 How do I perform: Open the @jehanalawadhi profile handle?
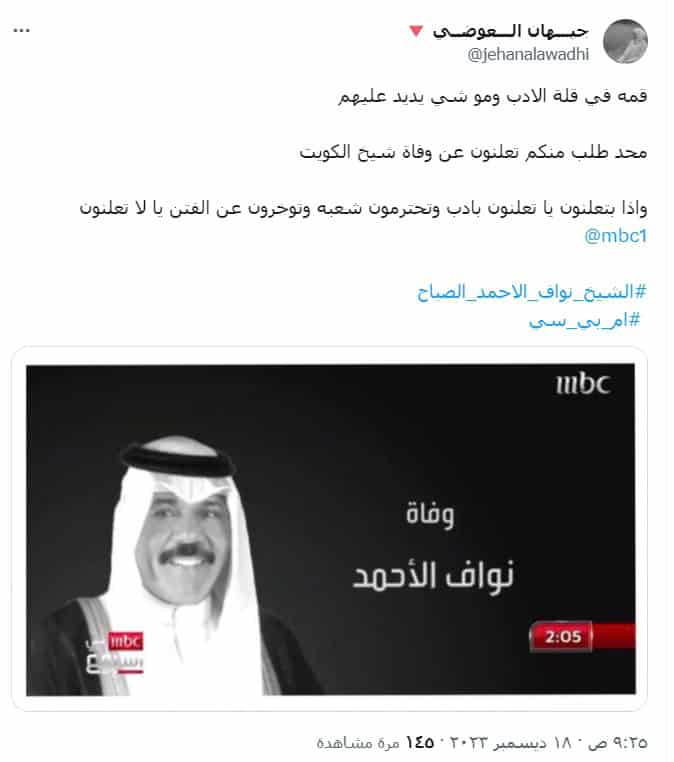528,54
